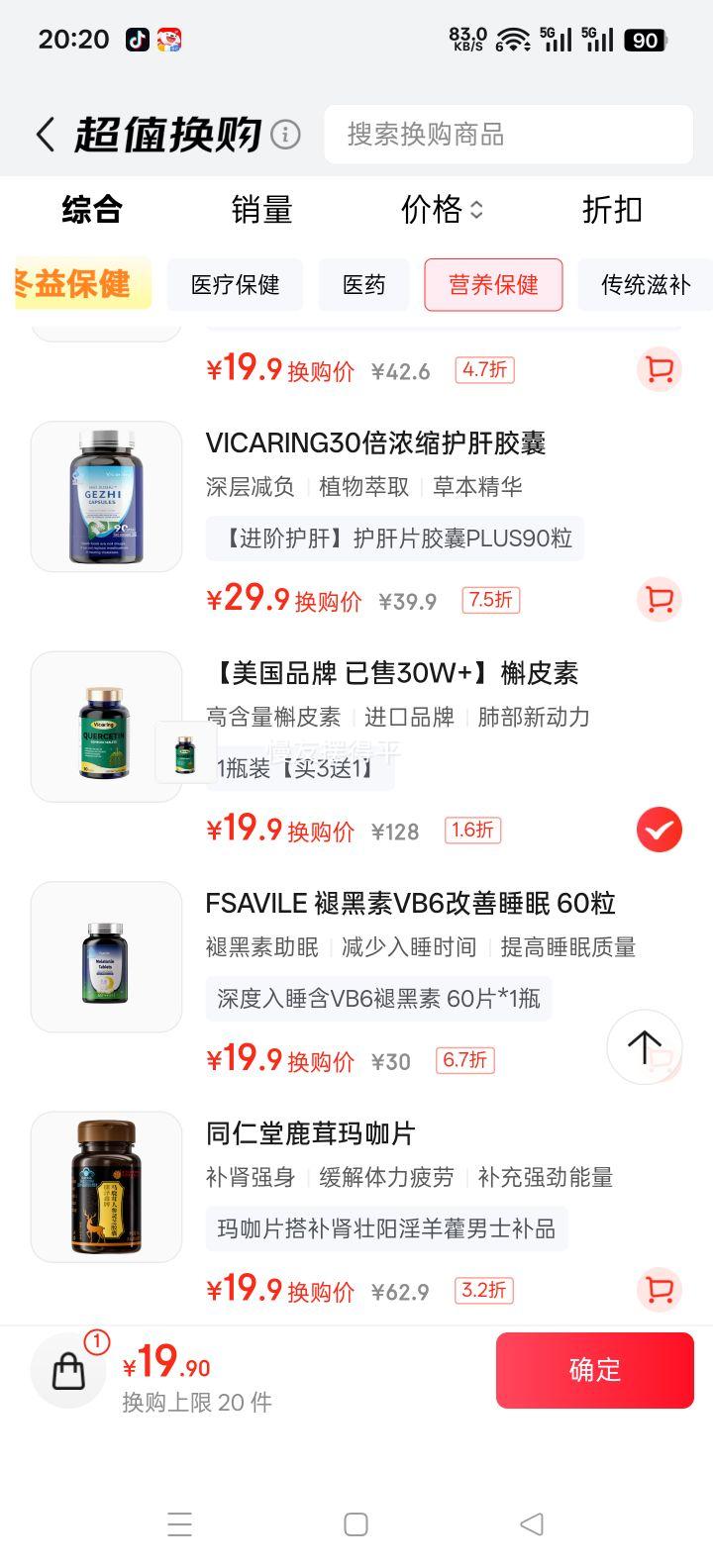713x1568 pixels.
Task: Switch to the 销量 tab
Action: click(x=260, y=210)
